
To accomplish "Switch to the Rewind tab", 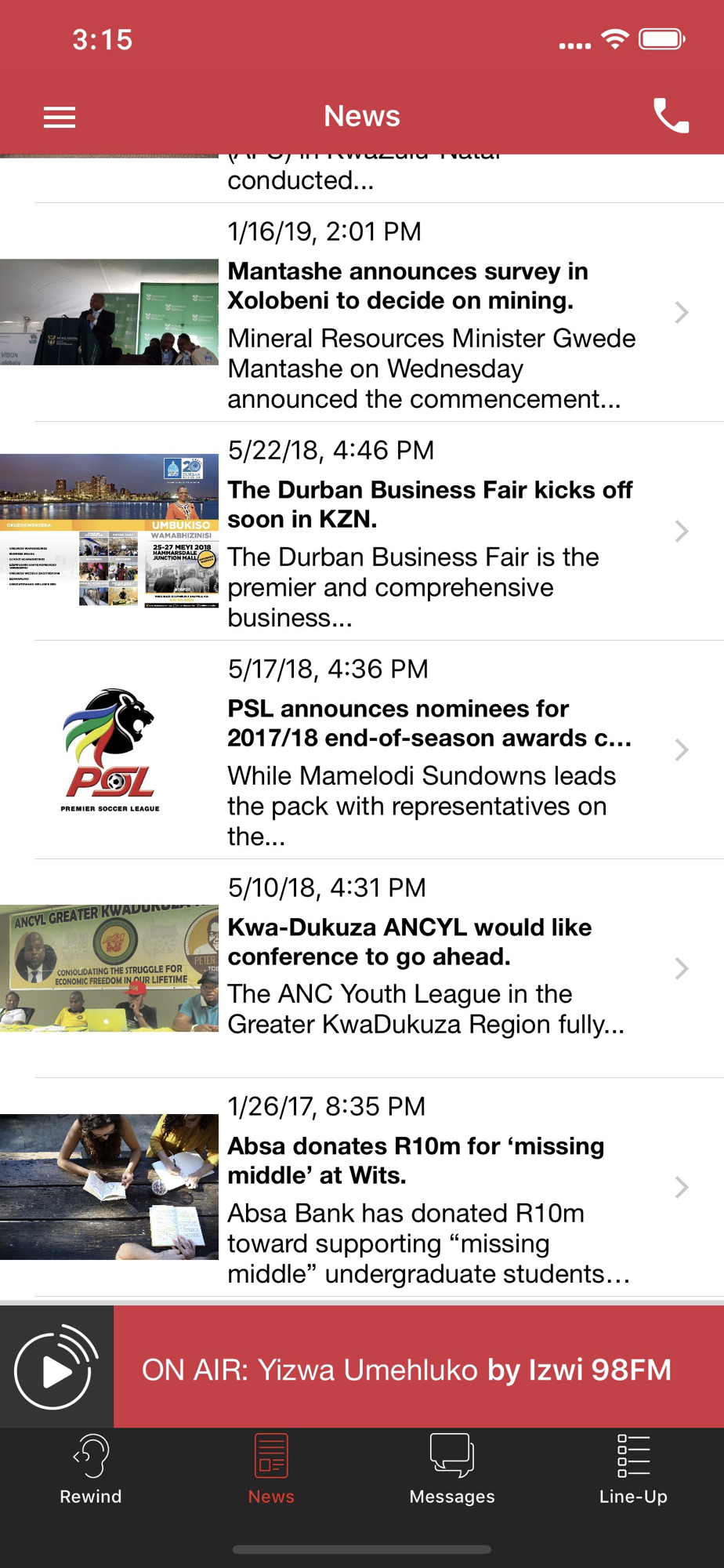I will click(x=91, y=1469).
